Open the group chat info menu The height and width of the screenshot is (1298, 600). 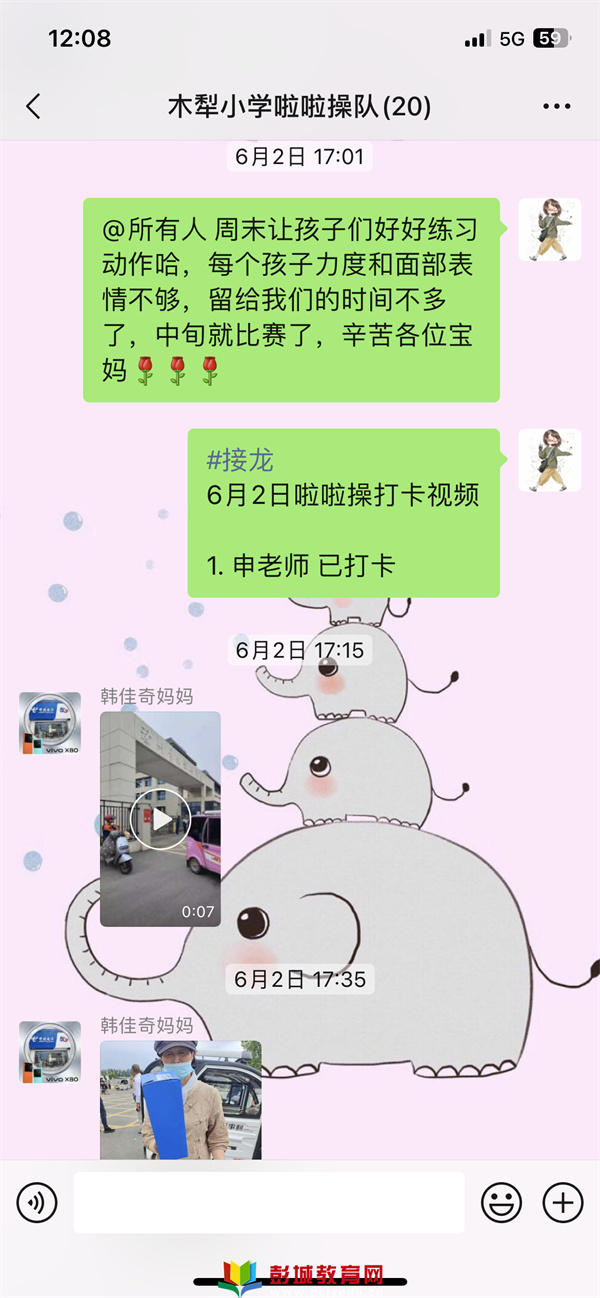(x=556, y=107)
